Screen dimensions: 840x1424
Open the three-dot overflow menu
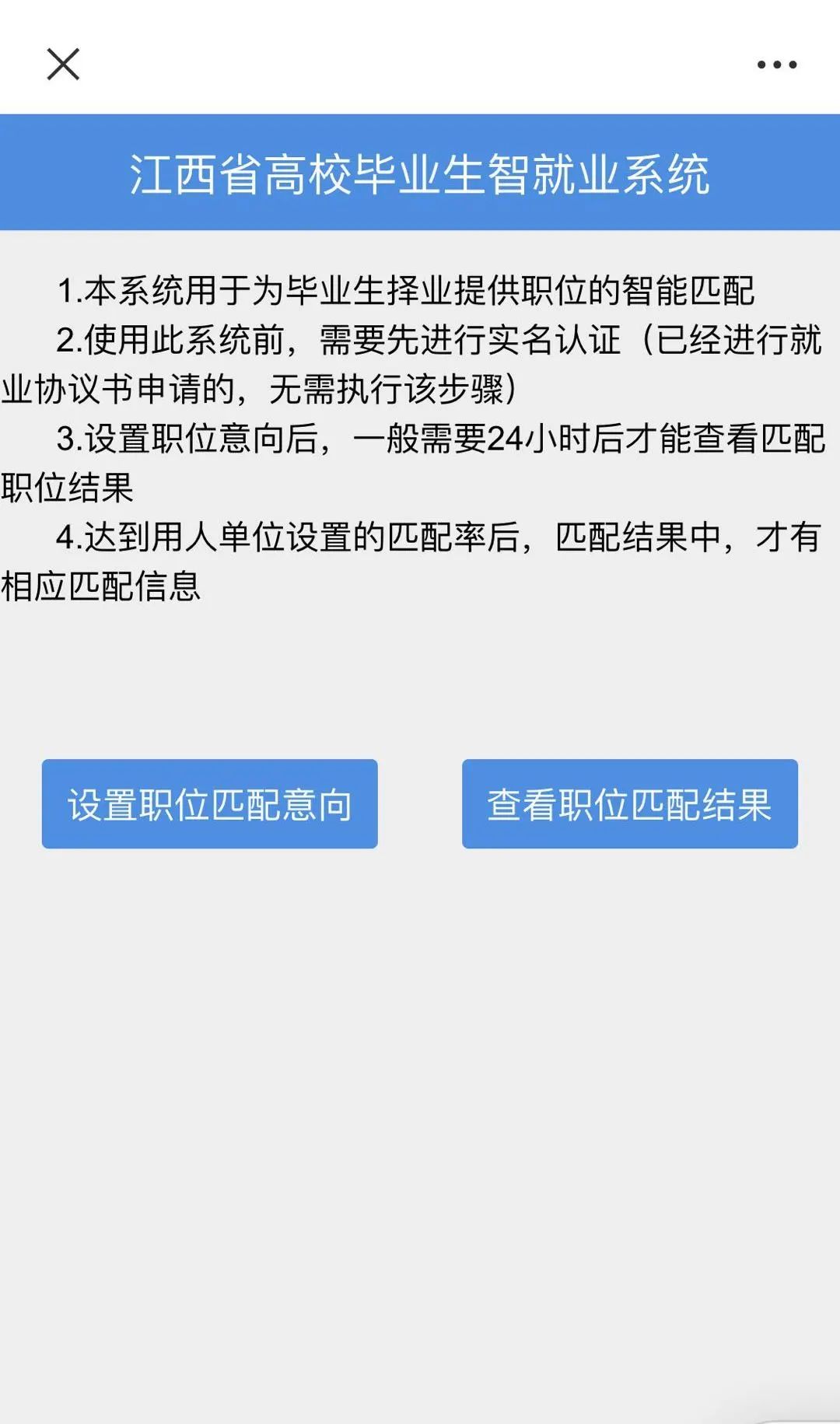tap(777, 65)
